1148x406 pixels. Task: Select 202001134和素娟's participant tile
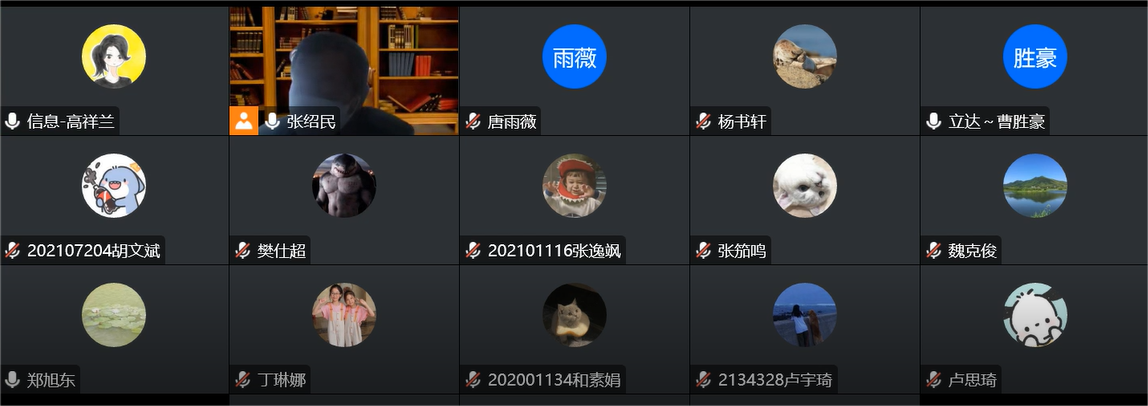[574, 328]
